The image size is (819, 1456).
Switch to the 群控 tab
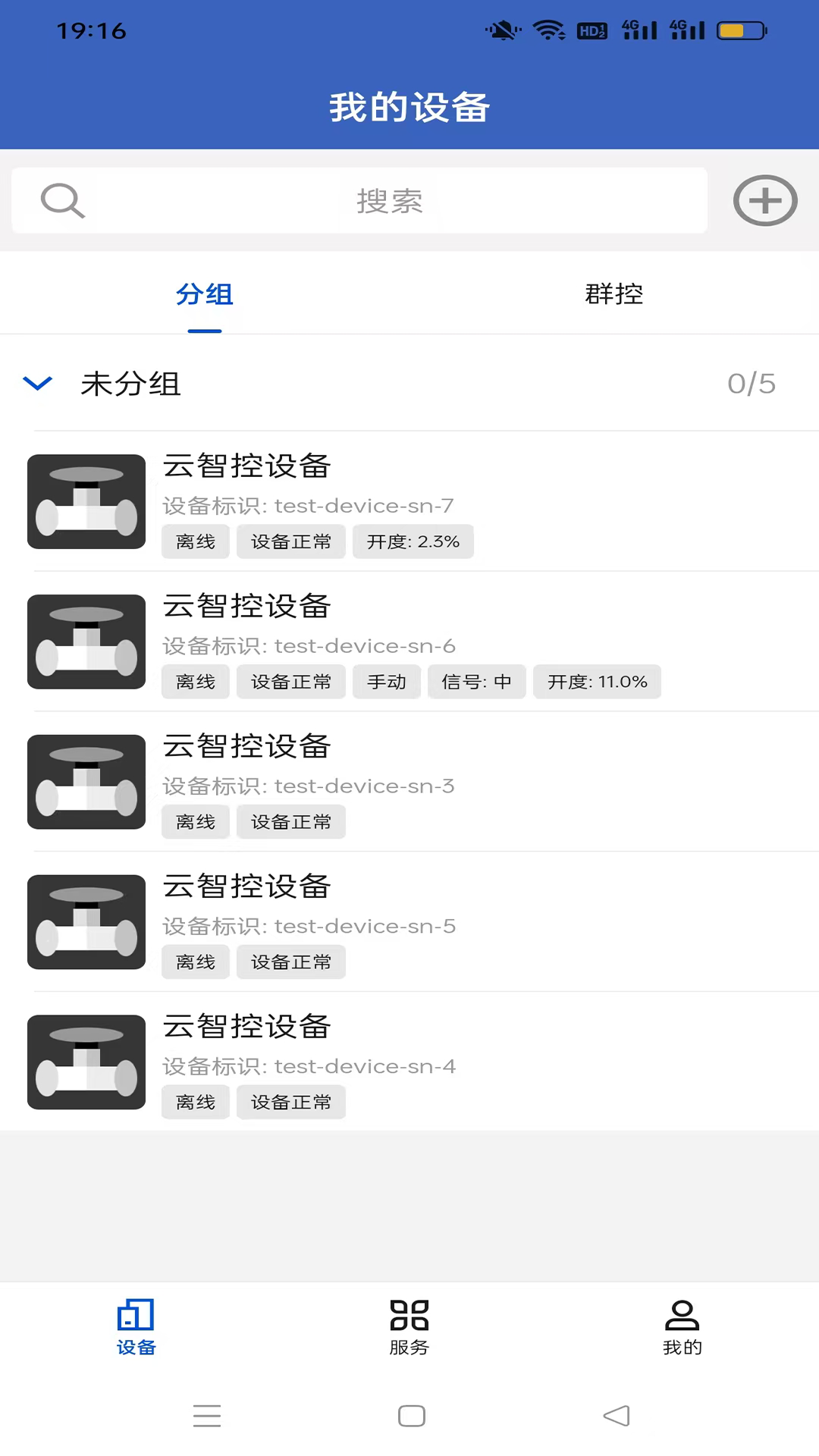coord(613,295)
